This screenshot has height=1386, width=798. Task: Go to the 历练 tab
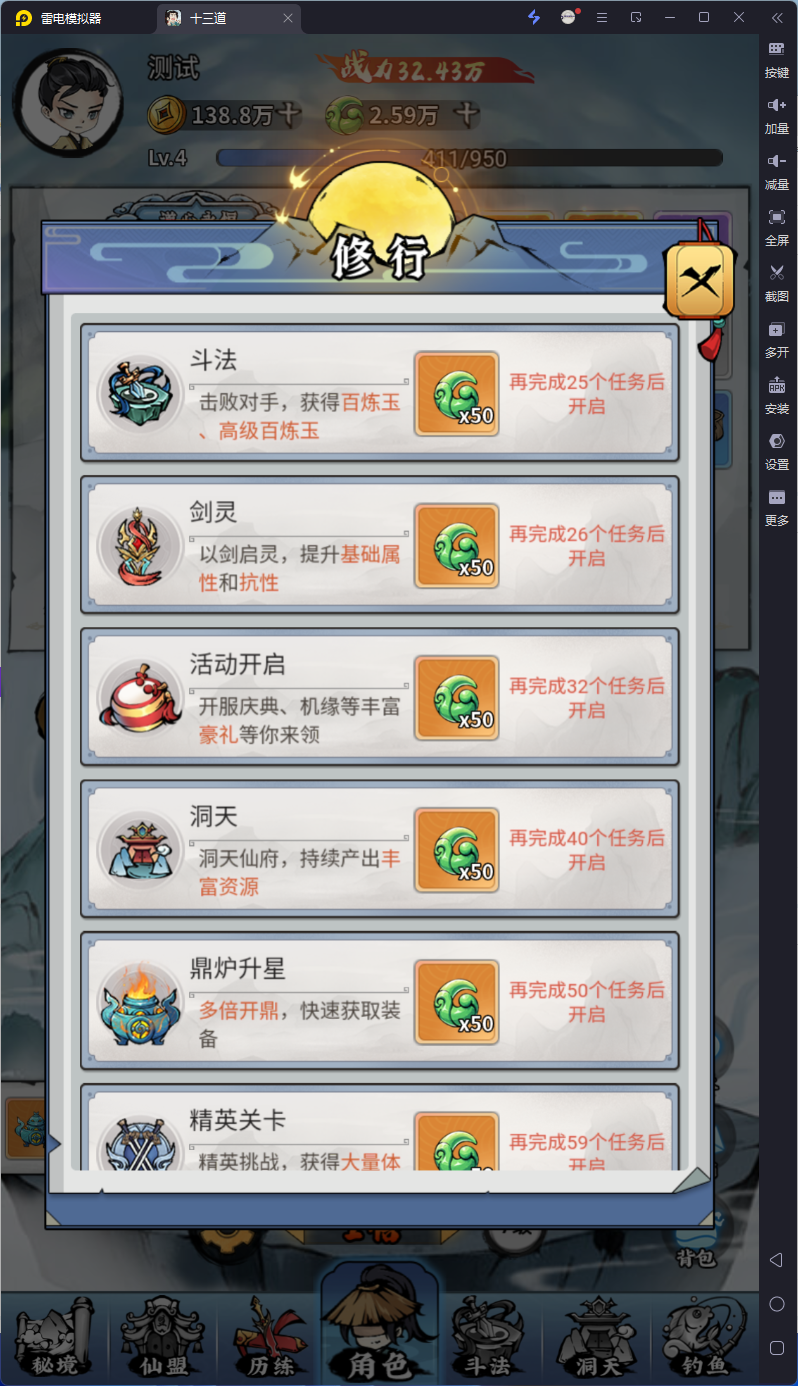268,1337
